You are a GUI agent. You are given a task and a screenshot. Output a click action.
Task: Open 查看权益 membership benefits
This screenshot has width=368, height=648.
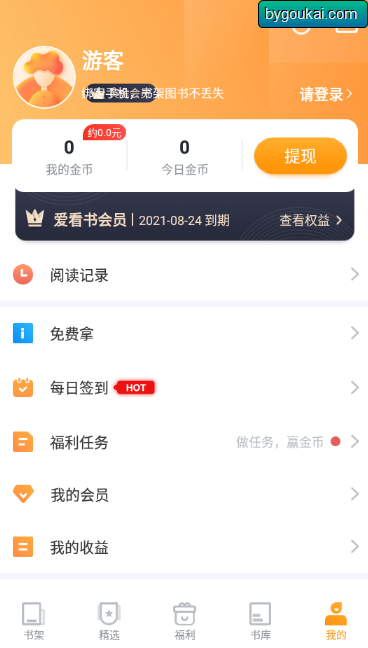[x=311, y=220]
